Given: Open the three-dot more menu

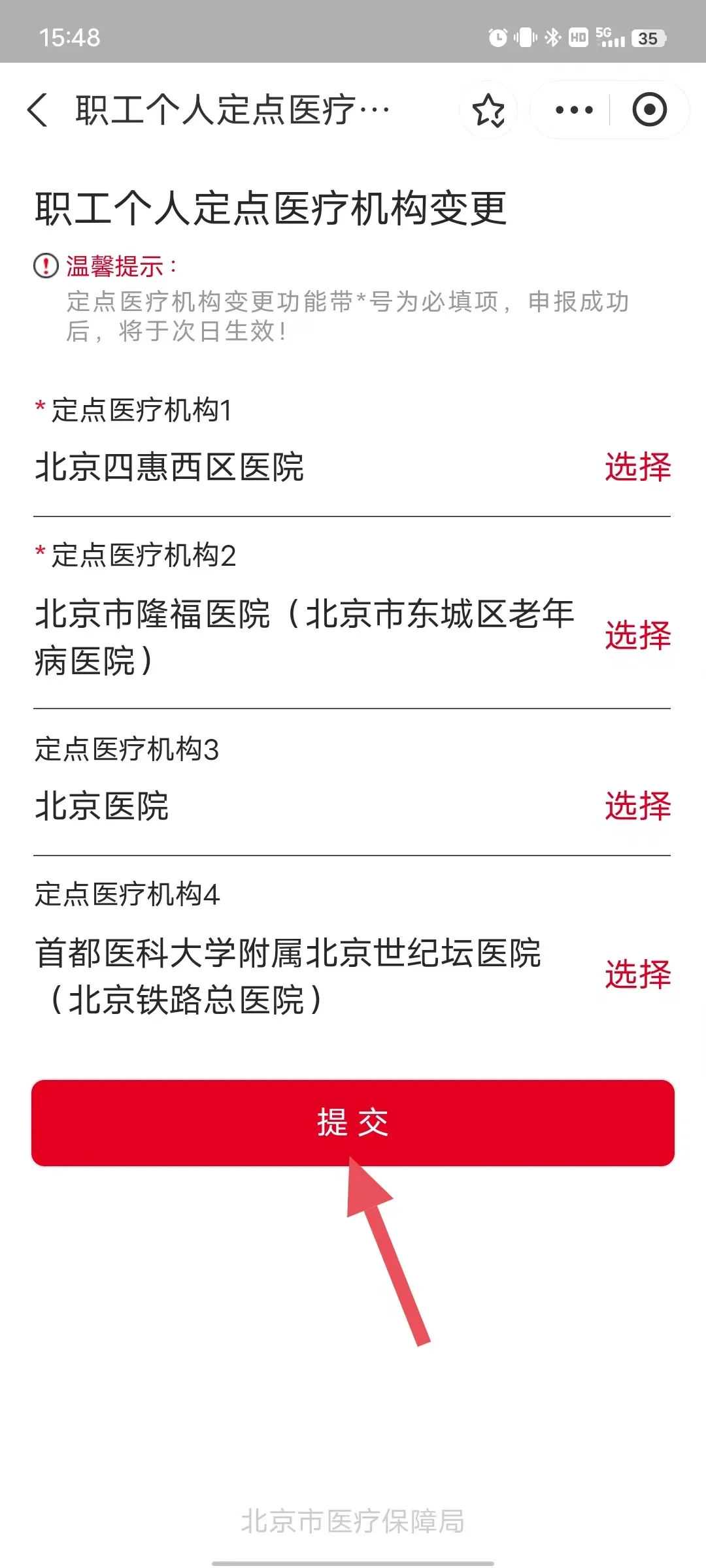Looking at the screenshot, I should (574, 110).
